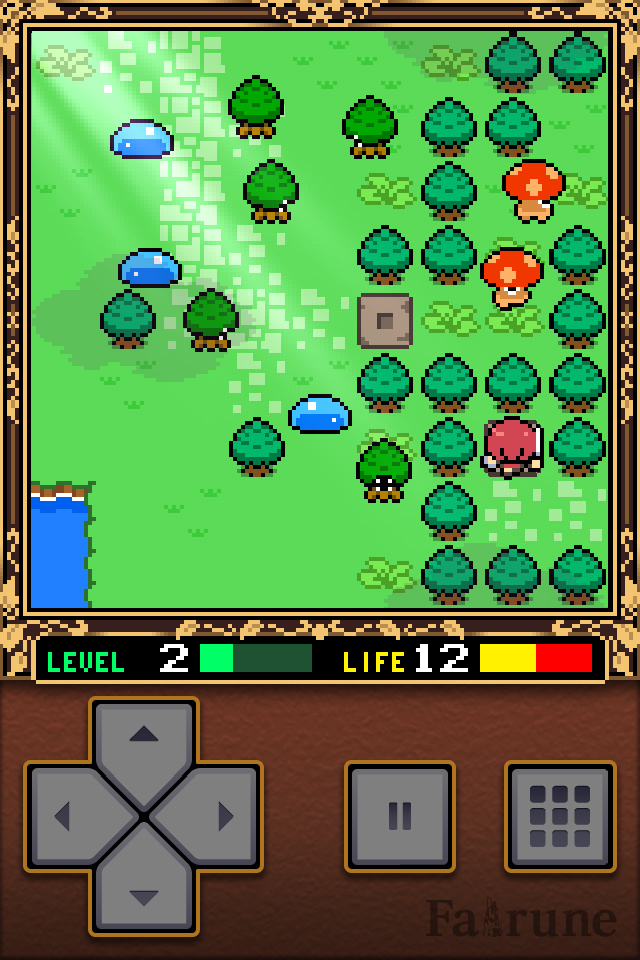Move right with the D-pad
This screenshot has width=640, height=960.
coord(220,816)
